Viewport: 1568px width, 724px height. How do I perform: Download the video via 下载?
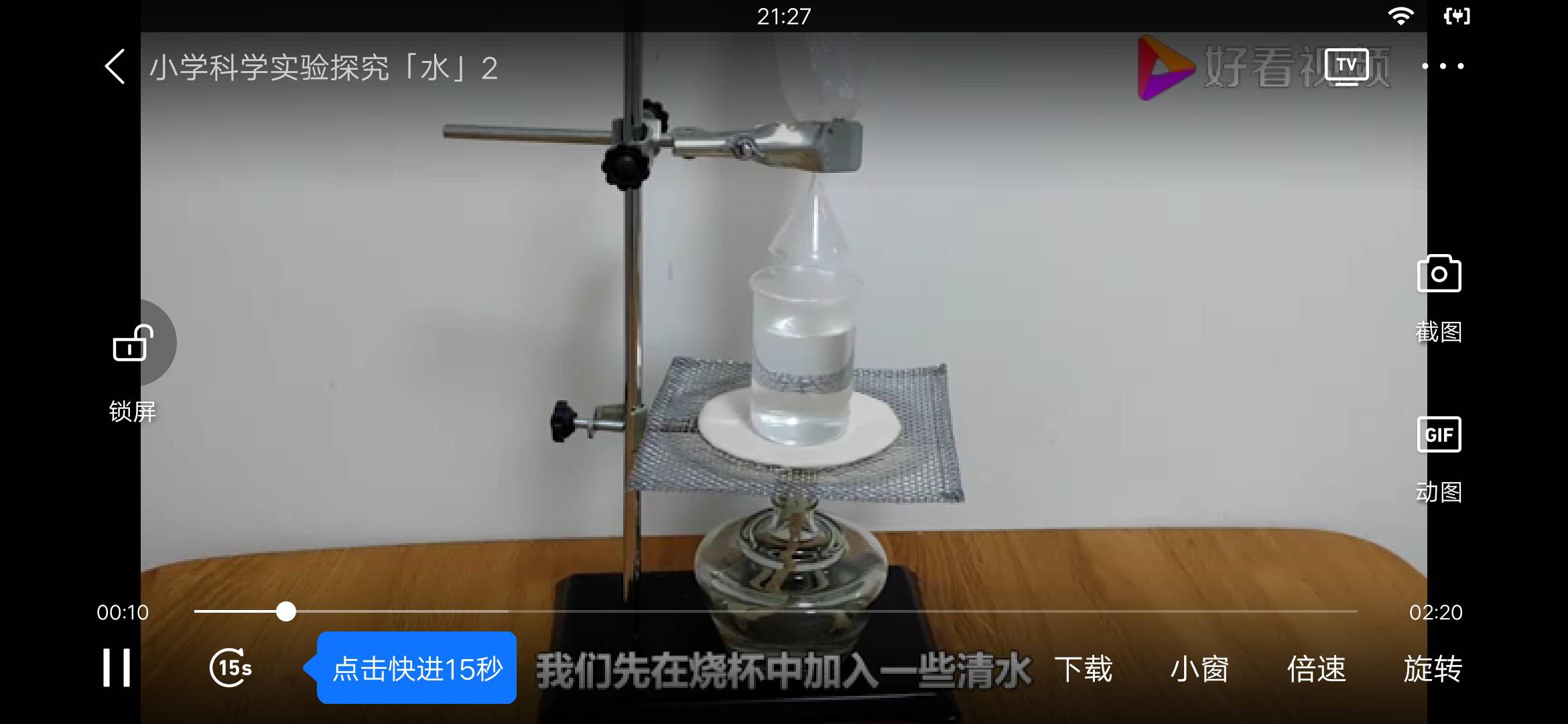coord(1083,669)
